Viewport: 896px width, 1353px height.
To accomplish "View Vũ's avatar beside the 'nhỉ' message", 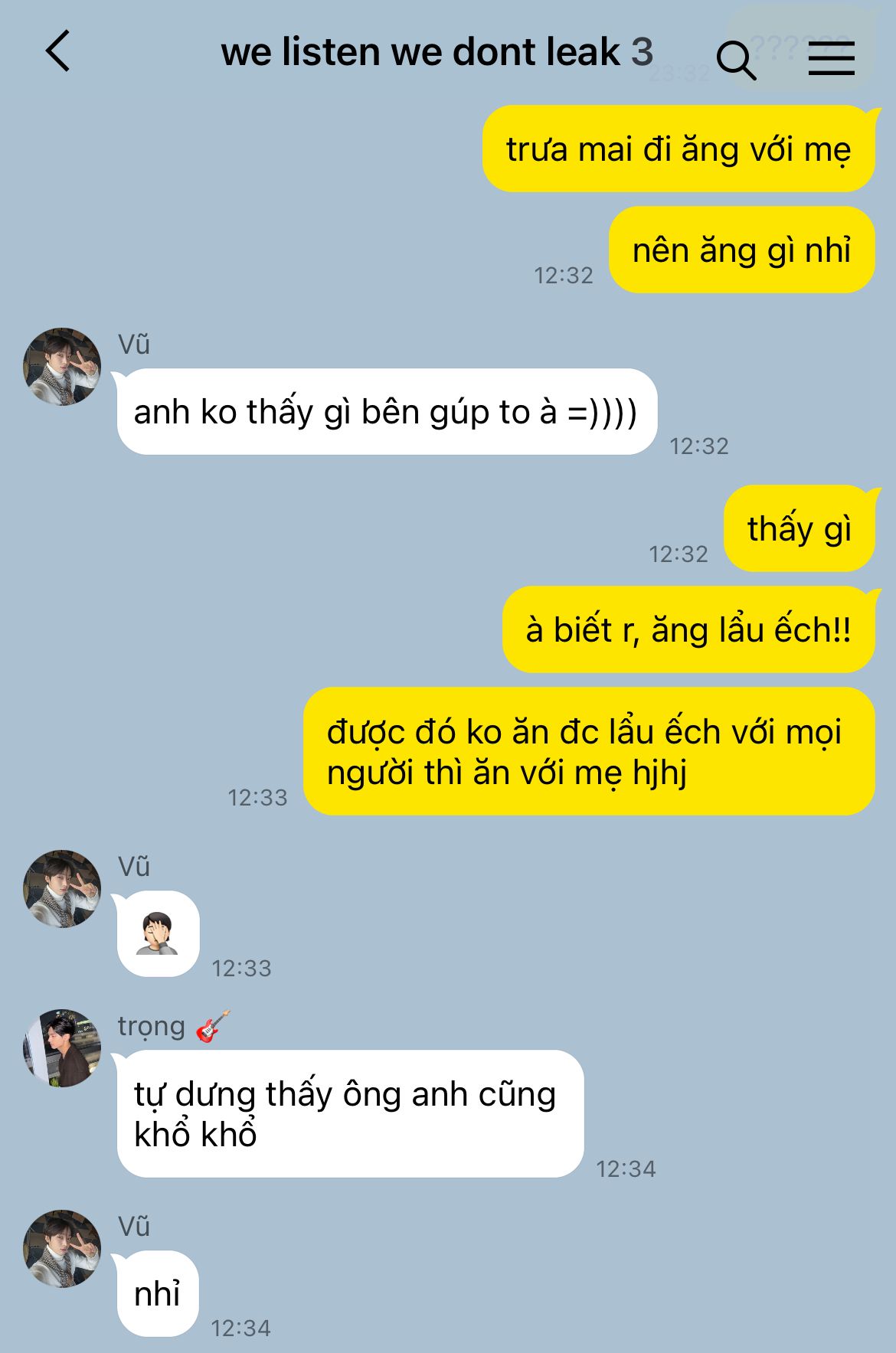I will [x=62, y=1248].
